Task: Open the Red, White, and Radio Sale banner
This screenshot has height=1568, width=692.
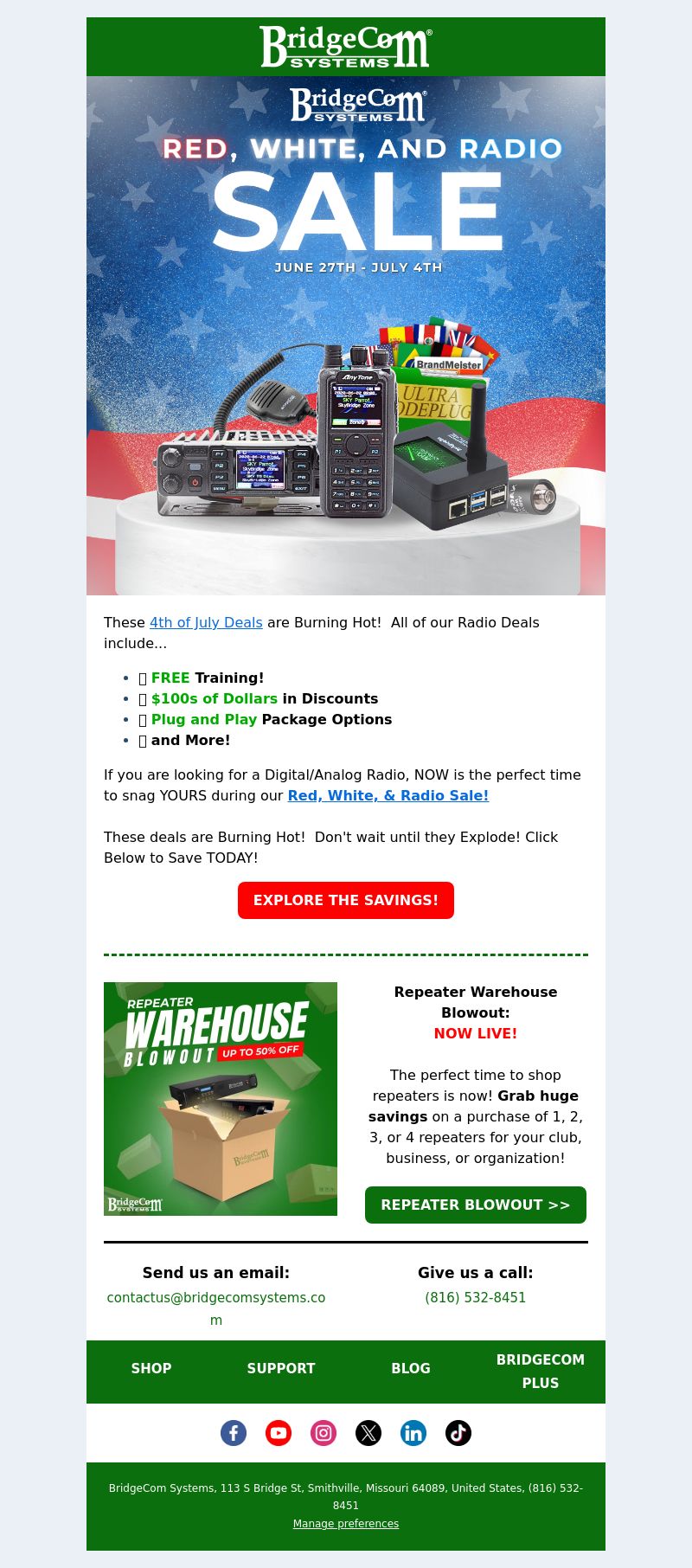Action: (346, 336)
